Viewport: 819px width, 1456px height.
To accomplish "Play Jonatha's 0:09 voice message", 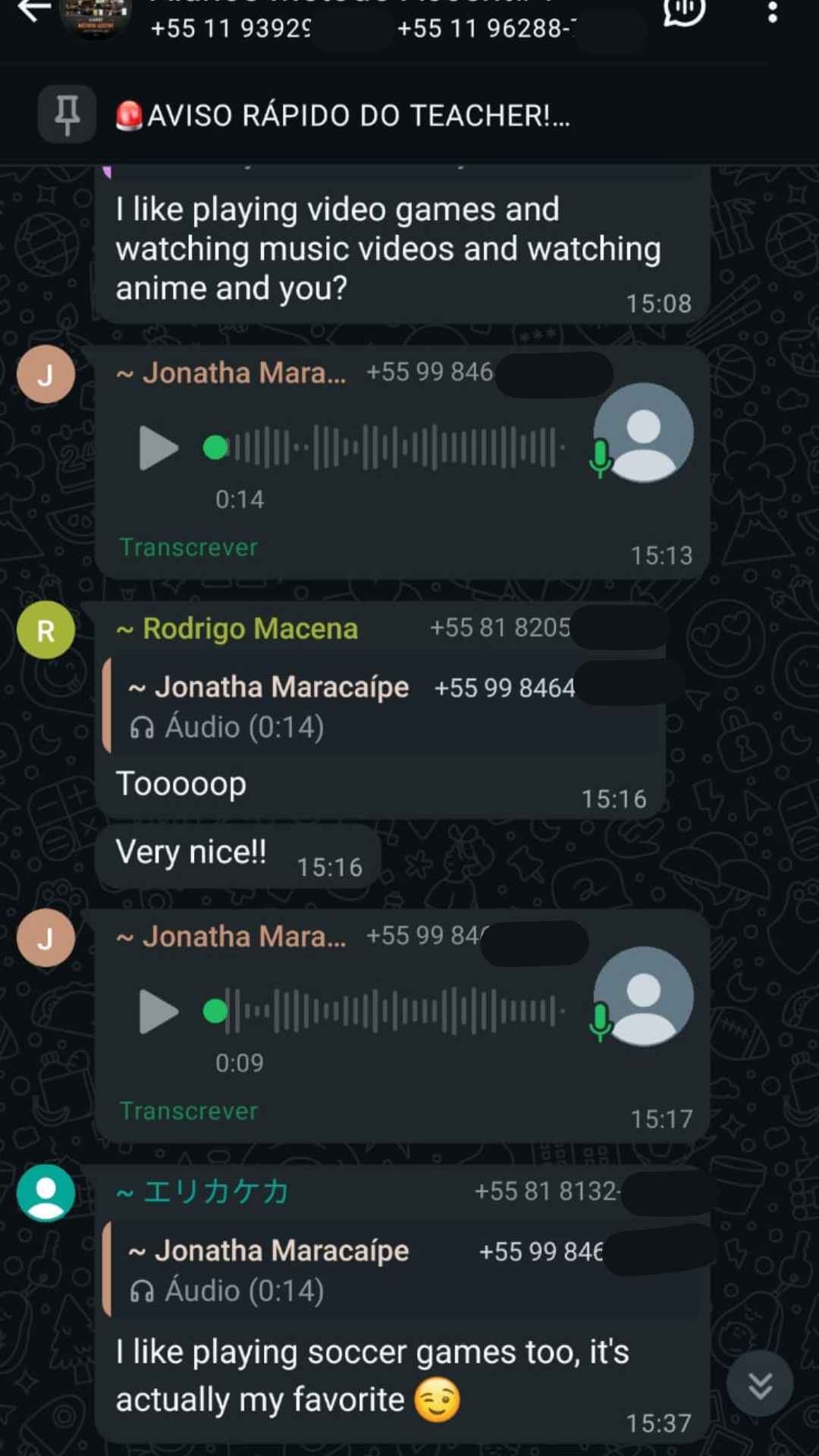I will (x=158, y=1012).
